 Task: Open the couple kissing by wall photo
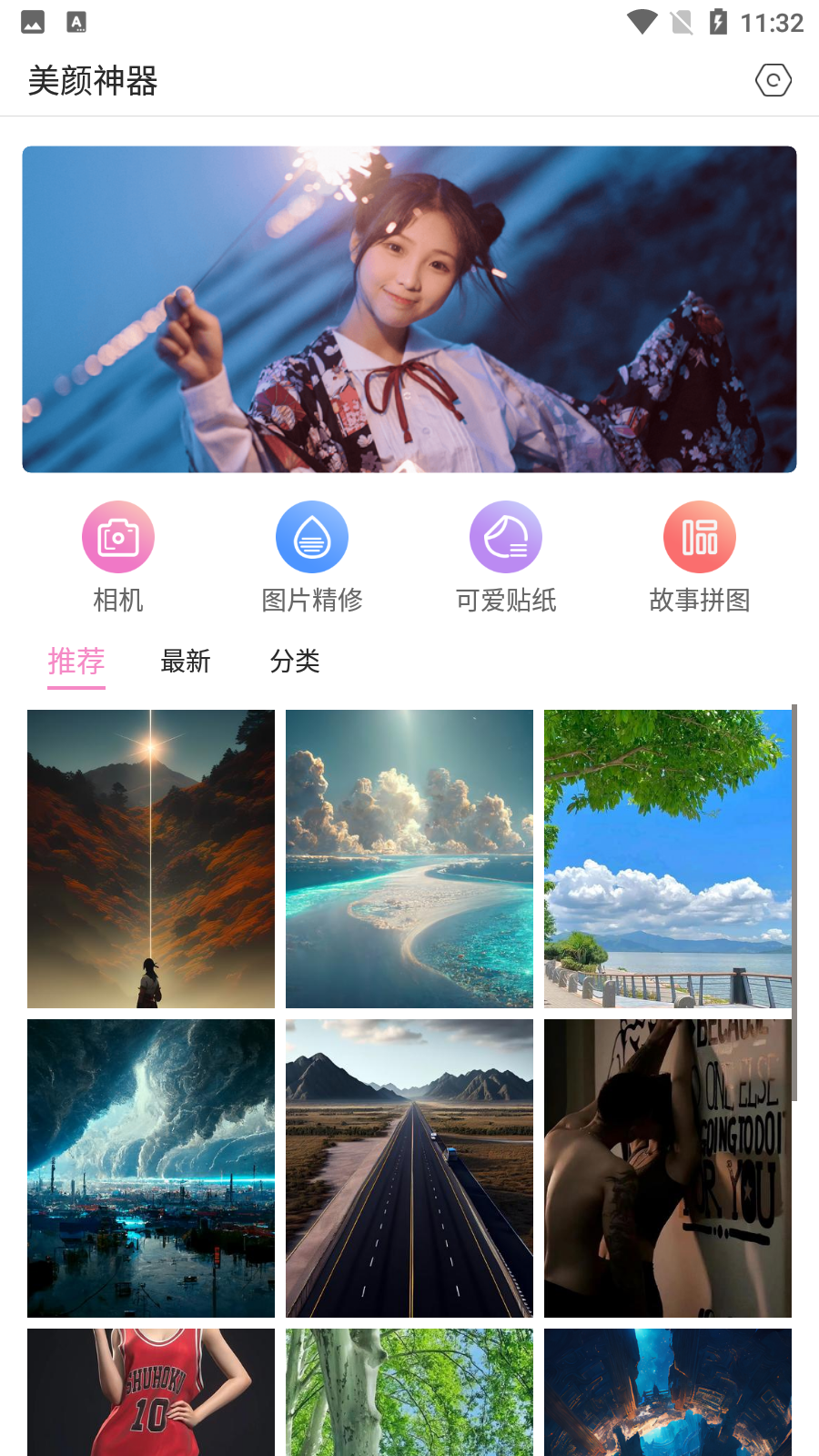668,1168
